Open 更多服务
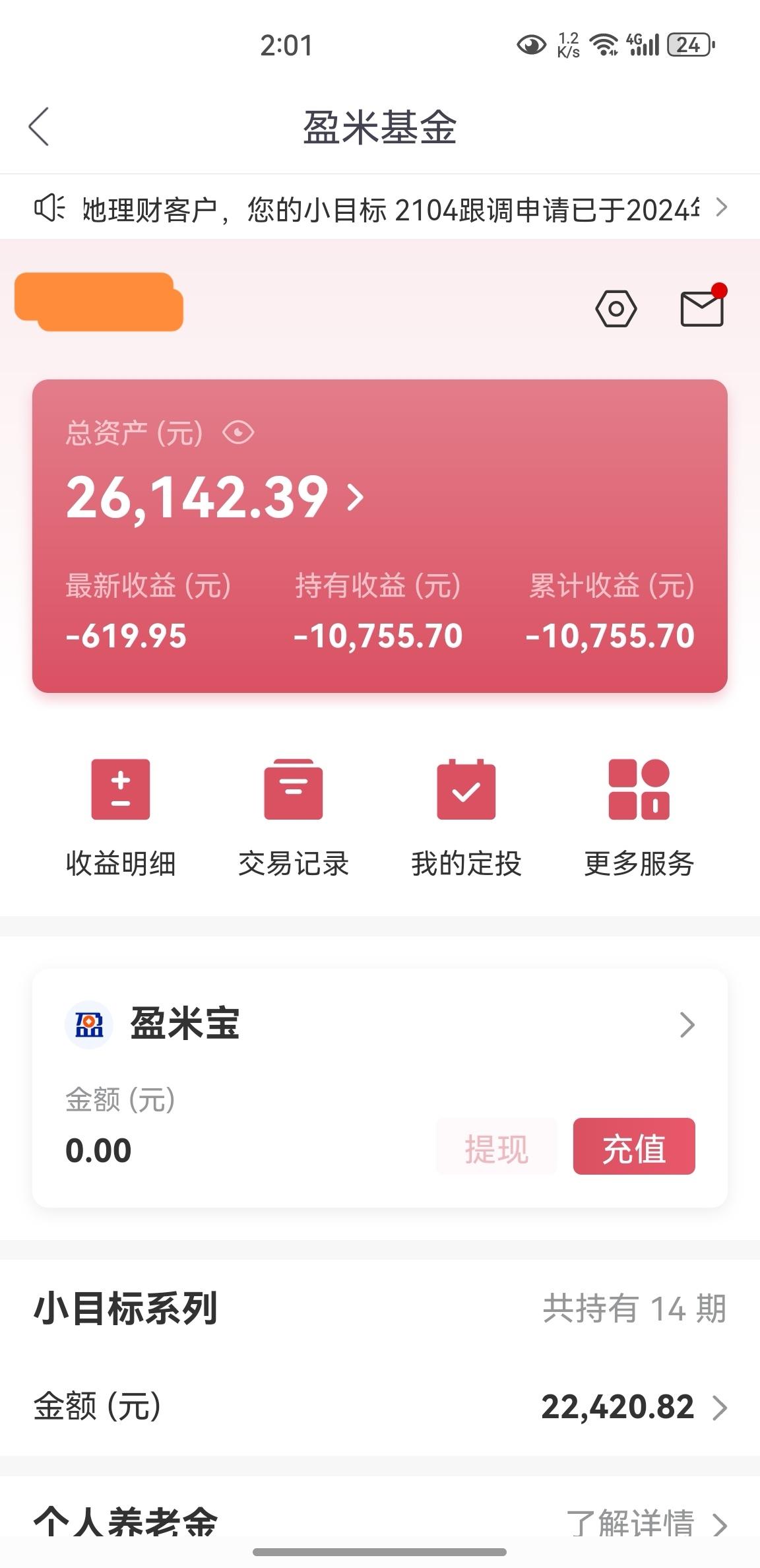Image resolution: width=760 pixels, height=1568 pixels. (x=639, y=818)
